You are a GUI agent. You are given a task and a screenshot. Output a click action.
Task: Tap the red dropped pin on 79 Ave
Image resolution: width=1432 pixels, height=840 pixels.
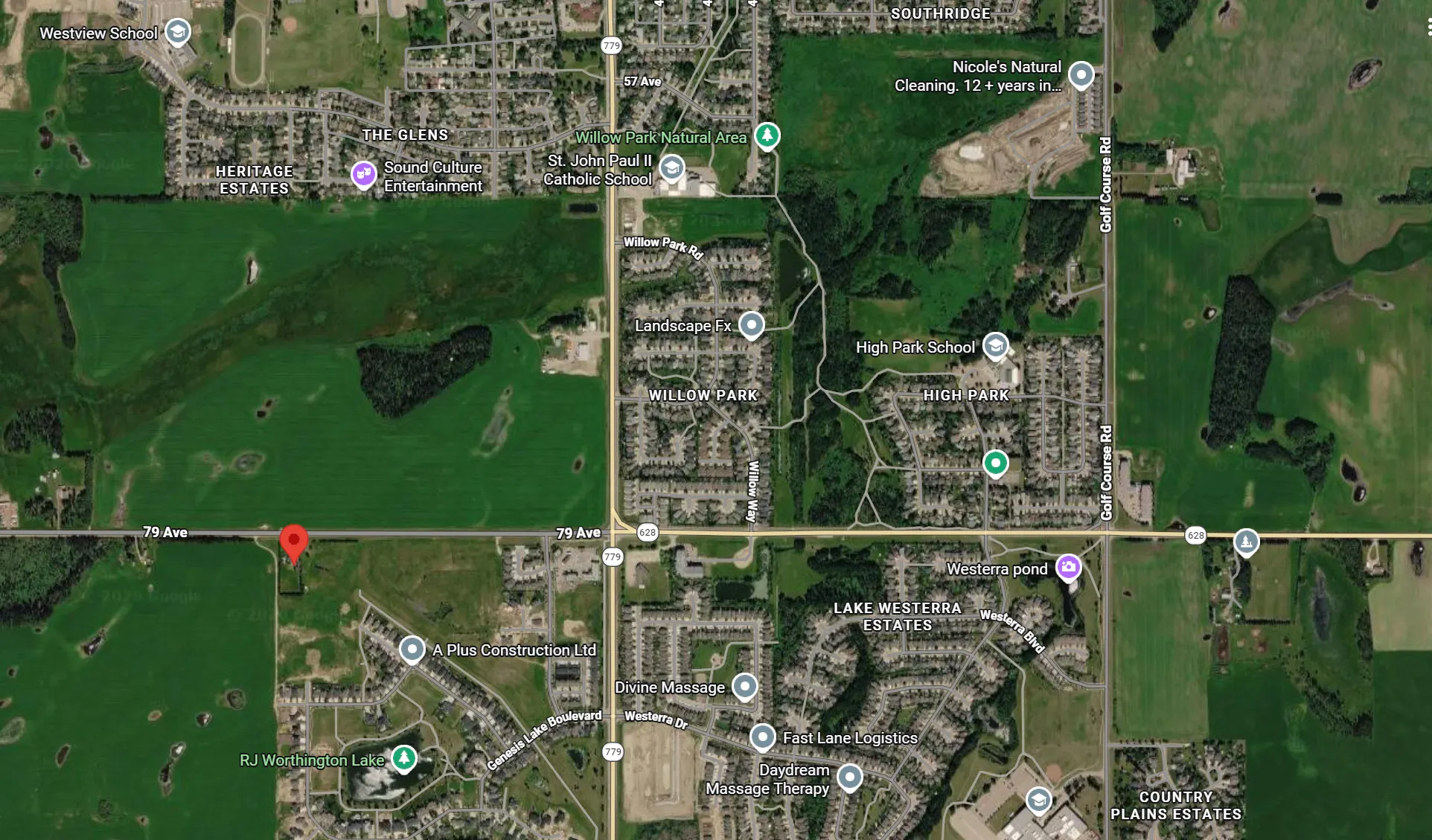pos(294,543)
